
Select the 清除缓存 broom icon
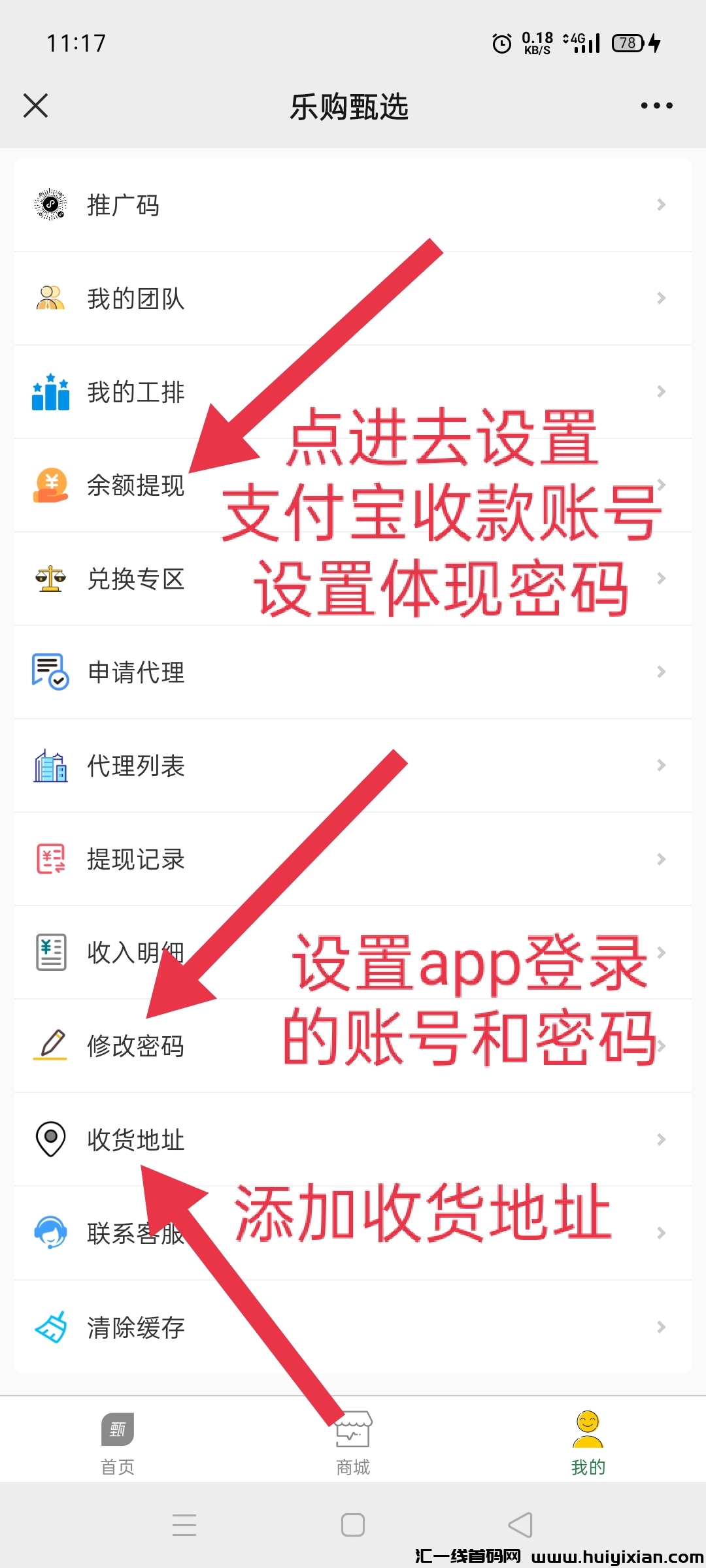pyautogui.click(x=50, y=1327)
